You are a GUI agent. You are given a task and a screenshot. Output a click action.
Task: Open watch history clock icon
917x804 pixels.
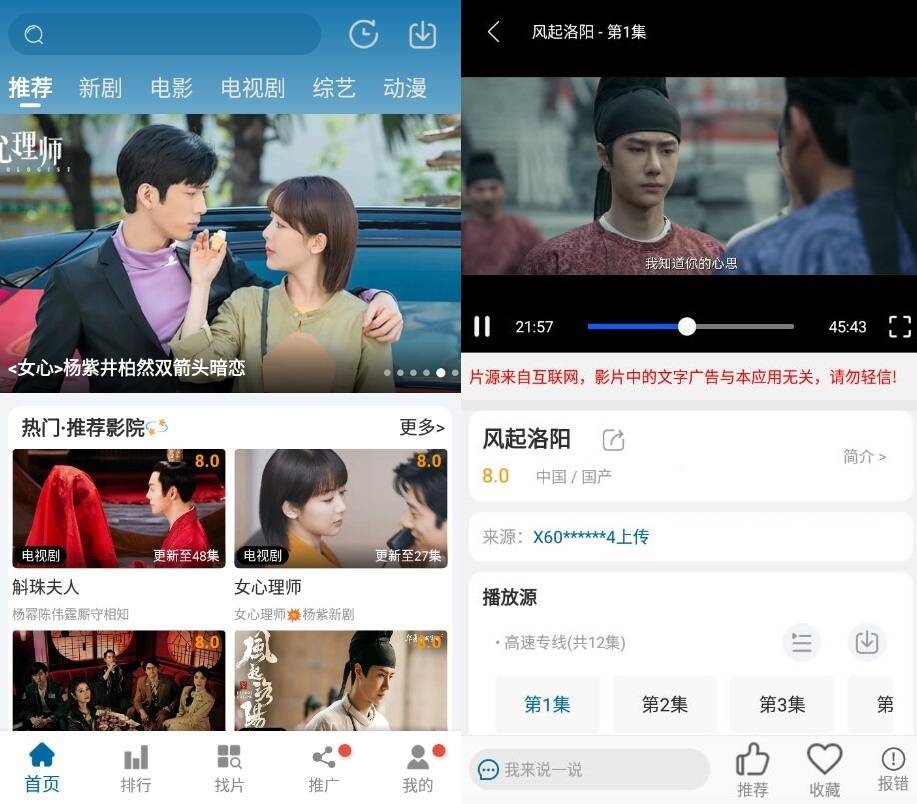363,35
